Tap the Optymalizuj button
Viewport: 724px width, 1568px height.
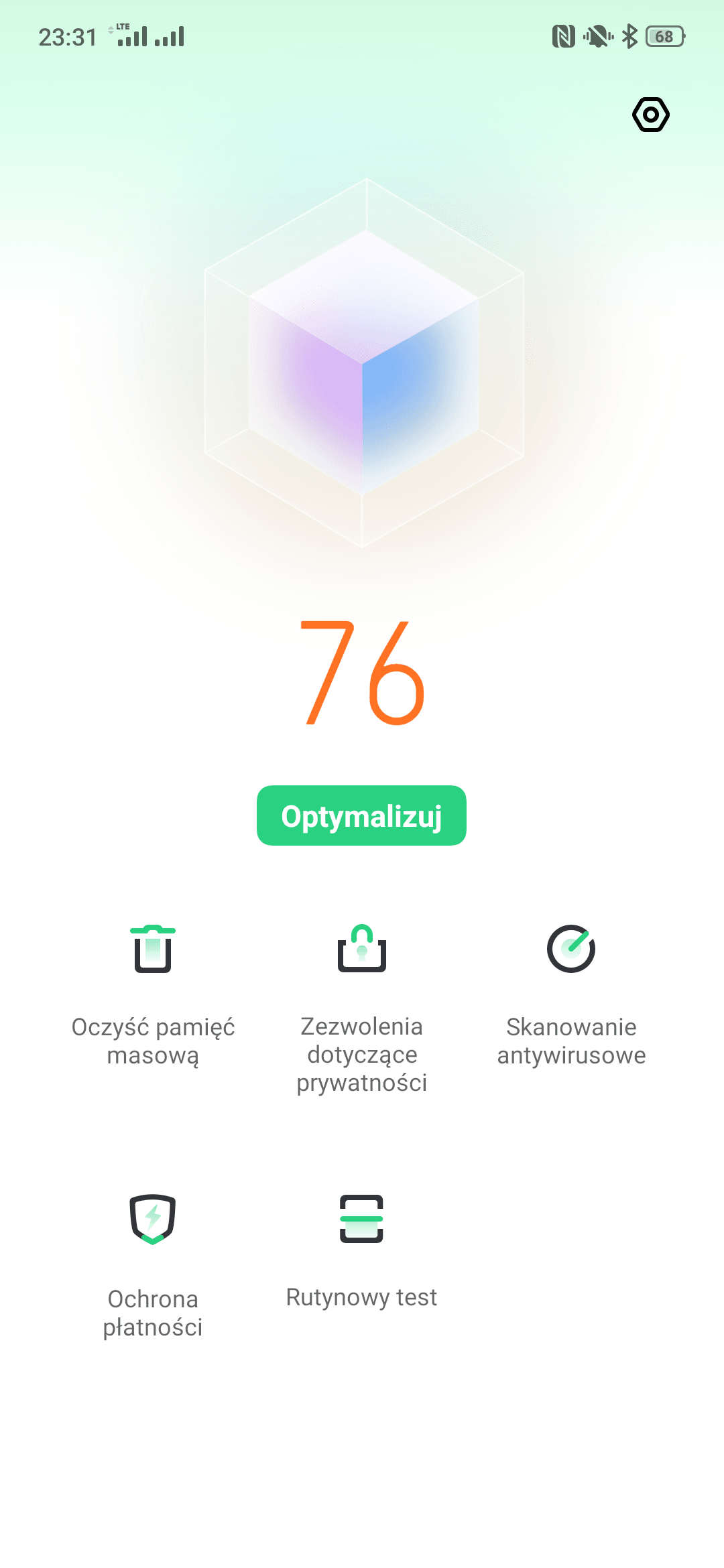pyautogui.click(x=361, y=815)
